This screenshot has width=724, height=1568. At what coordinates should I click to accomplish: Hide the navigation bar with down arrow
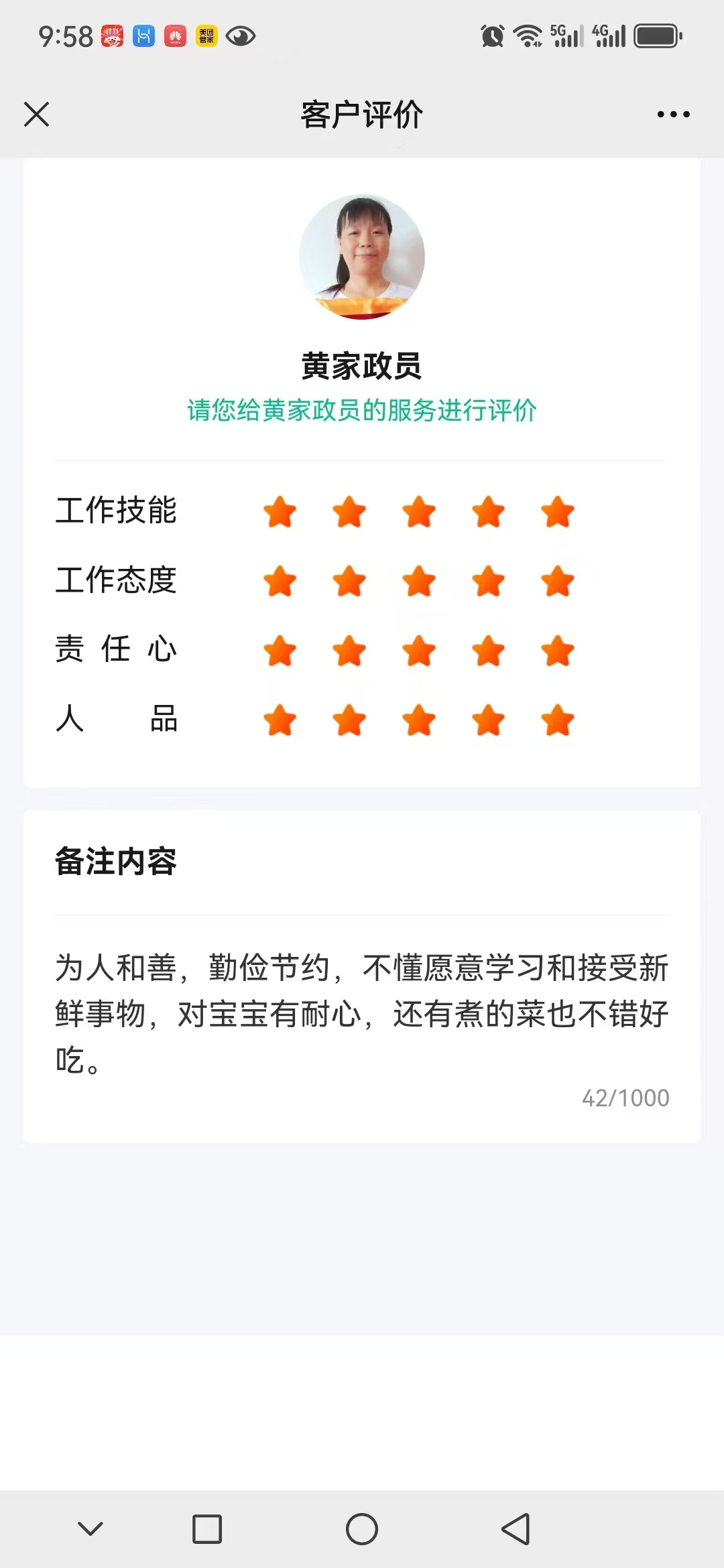tap(90, 1529)
